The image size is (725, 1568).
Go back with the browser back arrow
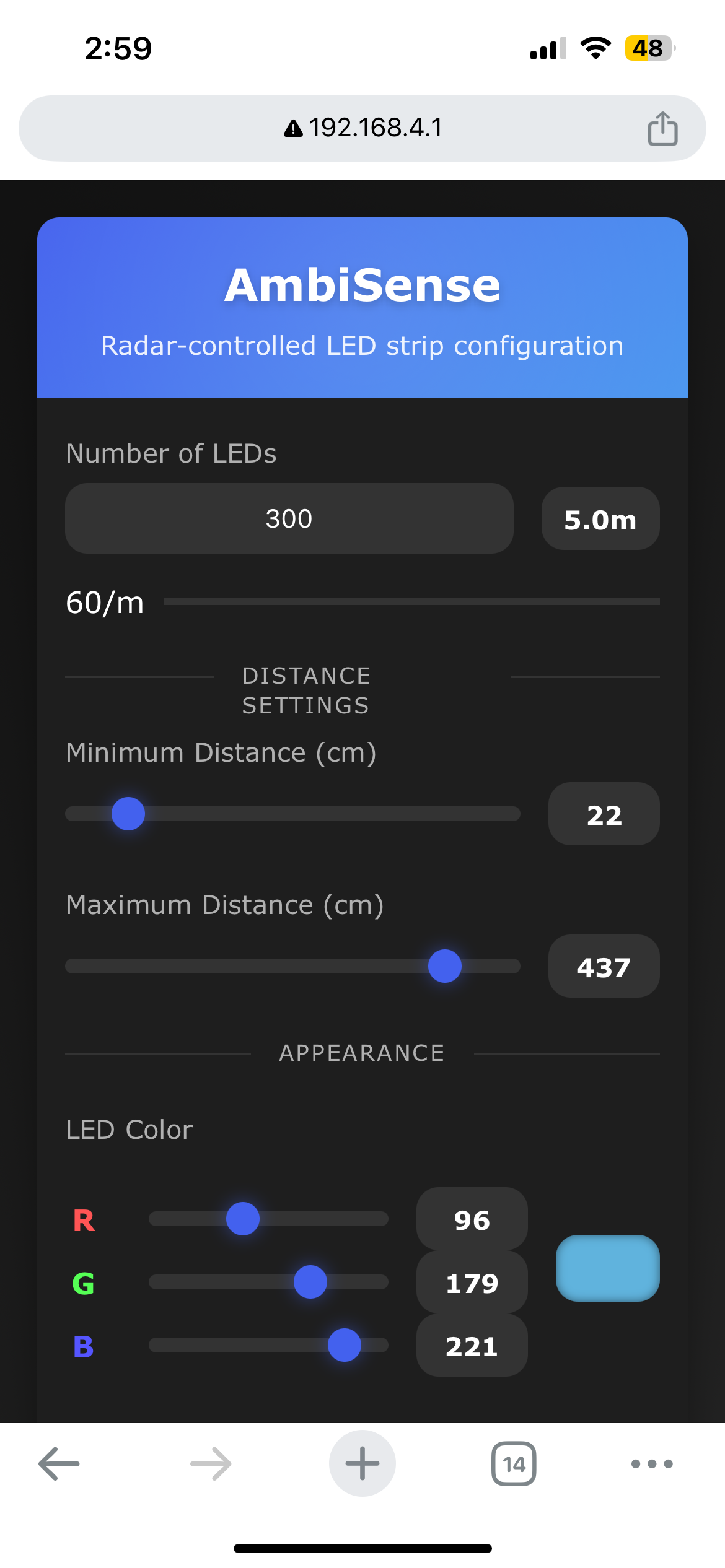point(59,1464)
